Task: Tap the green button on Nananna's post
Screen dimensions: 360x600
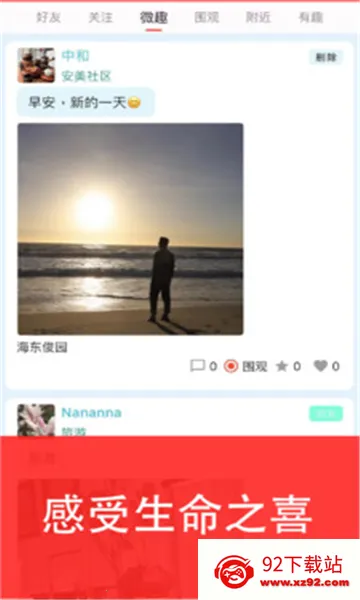Action: (x=326, y=414)
